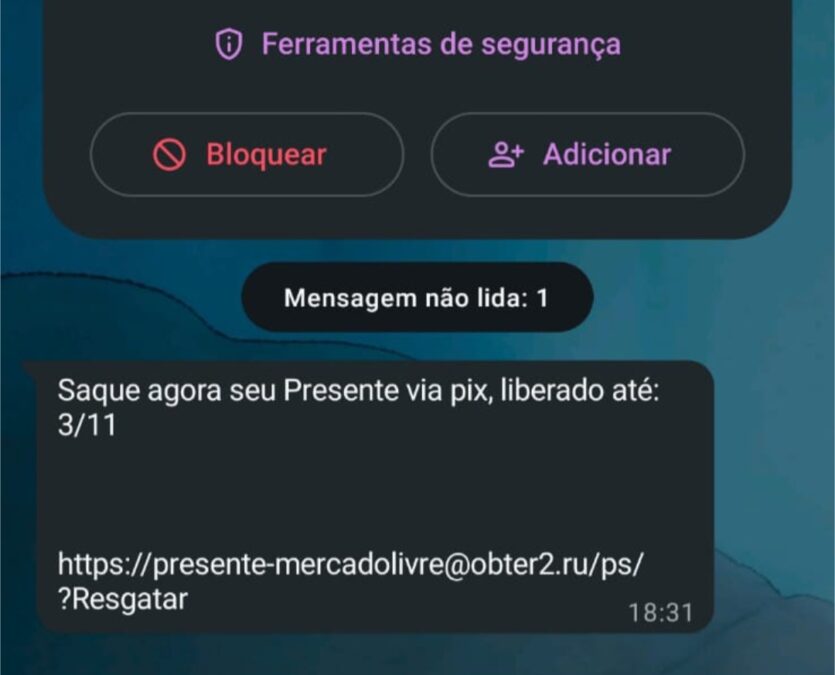Block this contact with Bloquear
Image resolution: width=835 pixels, height=675 pixels.
tap(246, 154)
